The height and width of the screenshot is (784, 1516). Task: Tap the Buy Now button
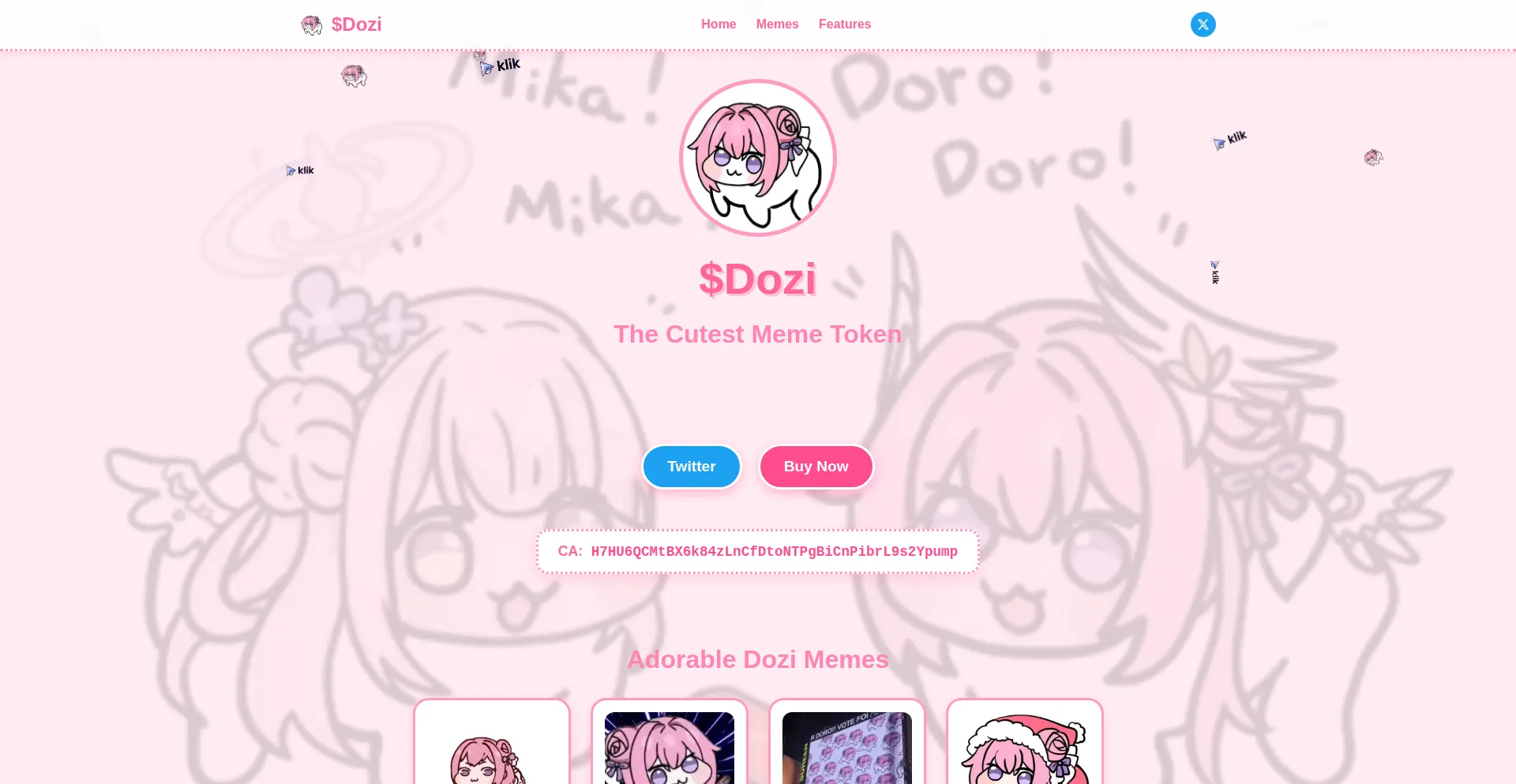816,467
